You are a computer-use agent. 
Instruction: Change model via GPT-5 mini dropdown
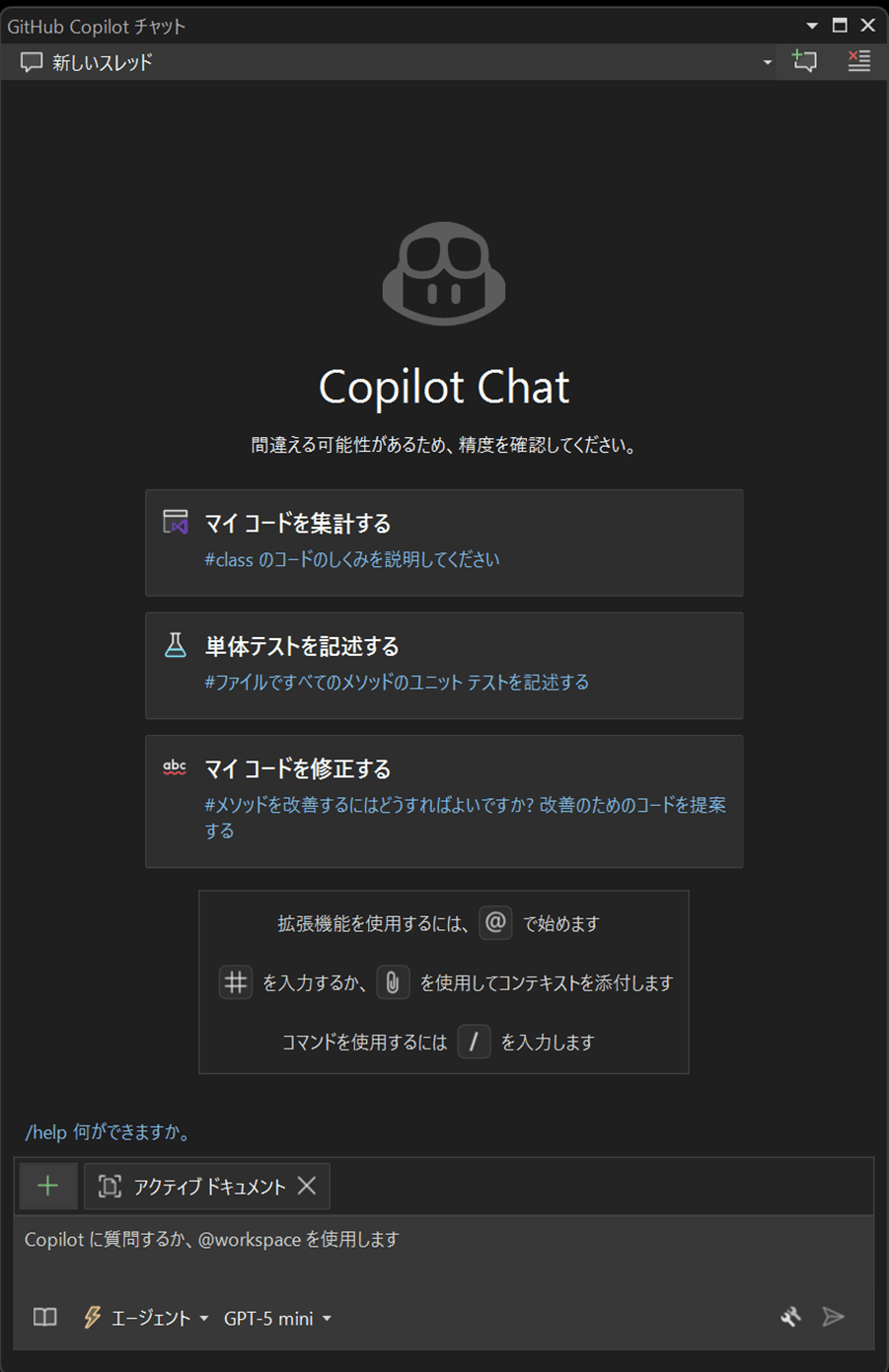277,1318
